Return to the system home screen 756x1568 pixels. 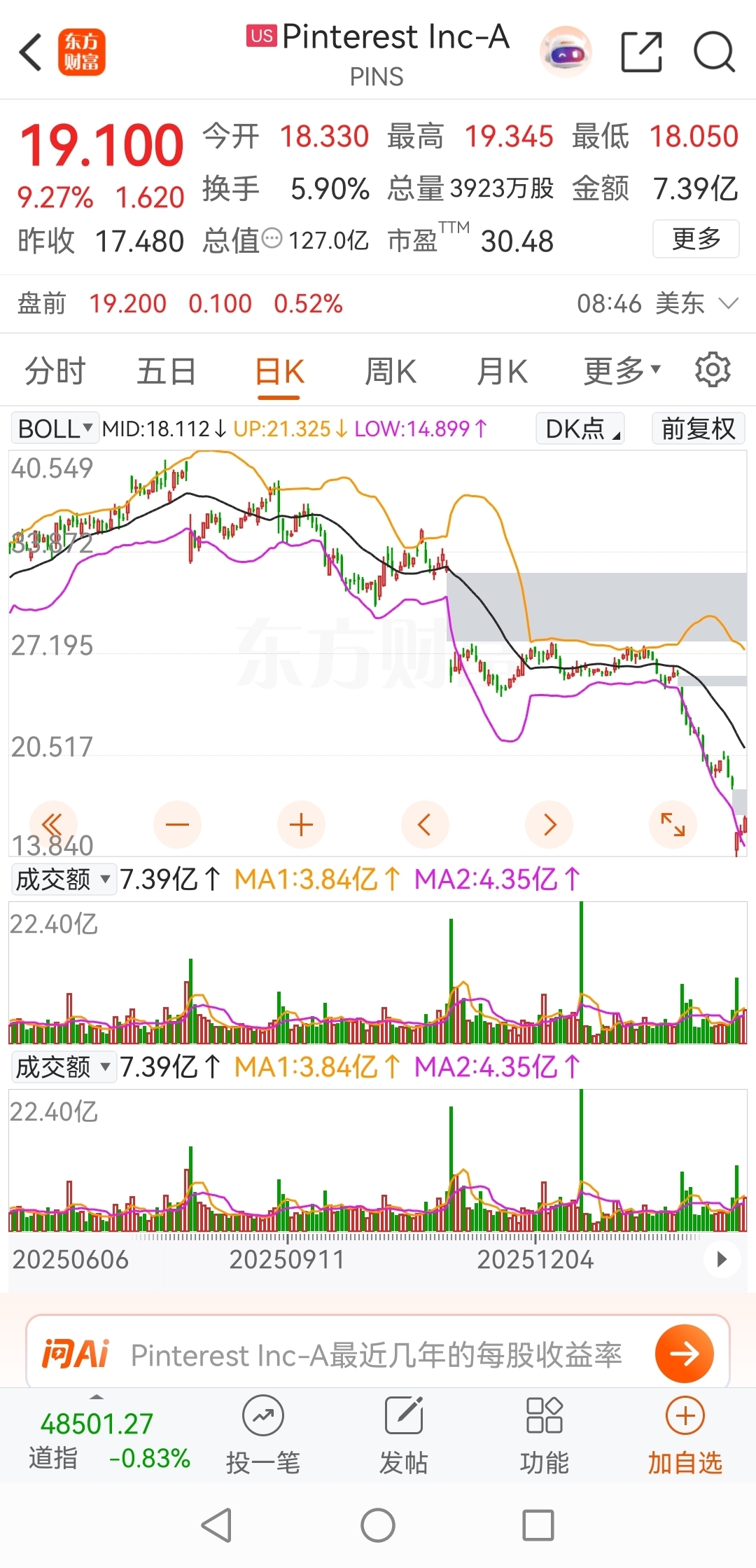click(x=378, y=1525)
